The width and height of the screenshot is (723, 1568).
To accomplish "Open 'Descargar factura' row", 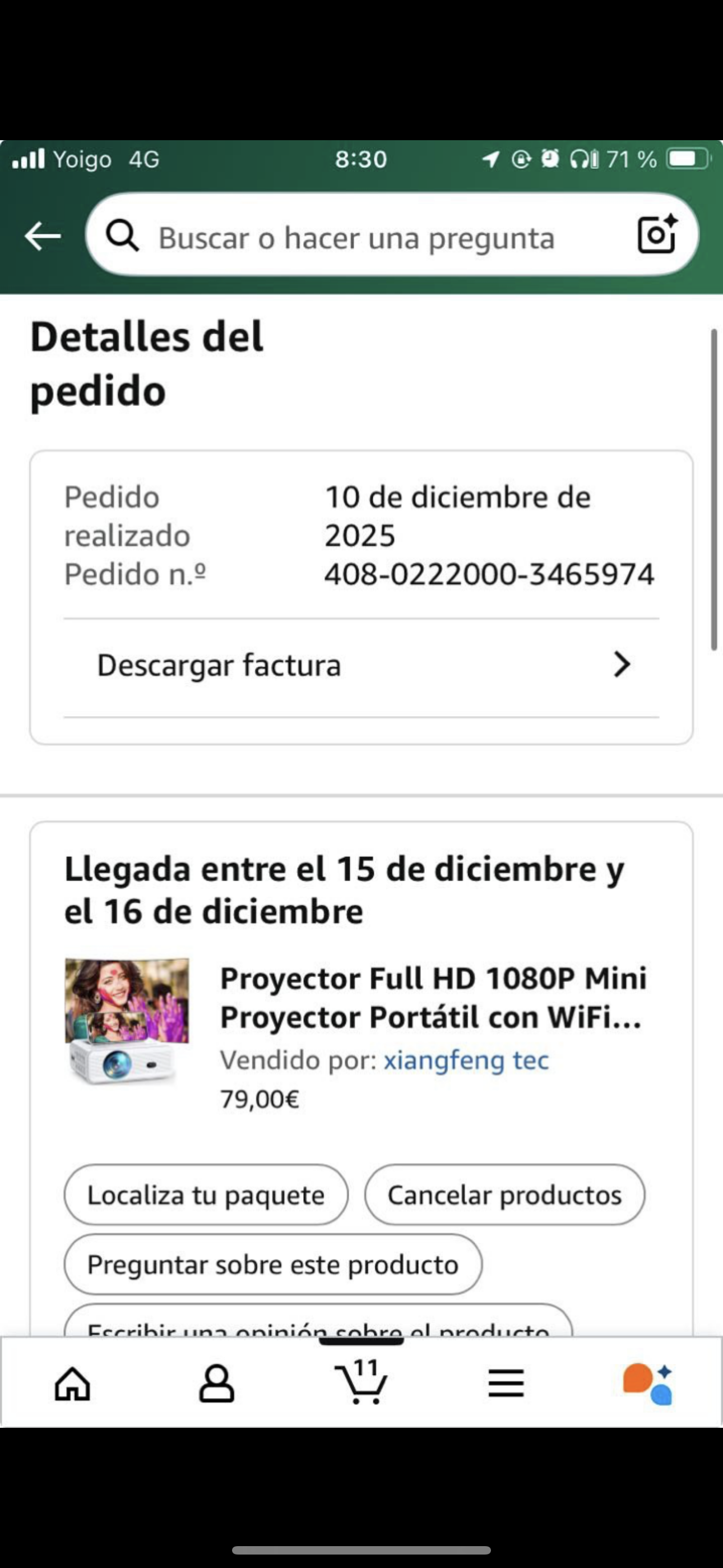I will [361, 665].
